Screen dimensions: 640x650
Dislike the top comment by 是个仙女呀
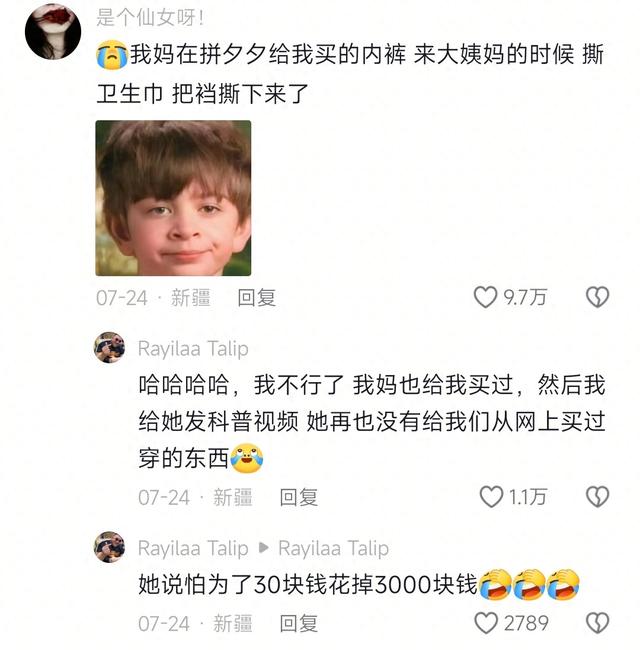[597, 297]
